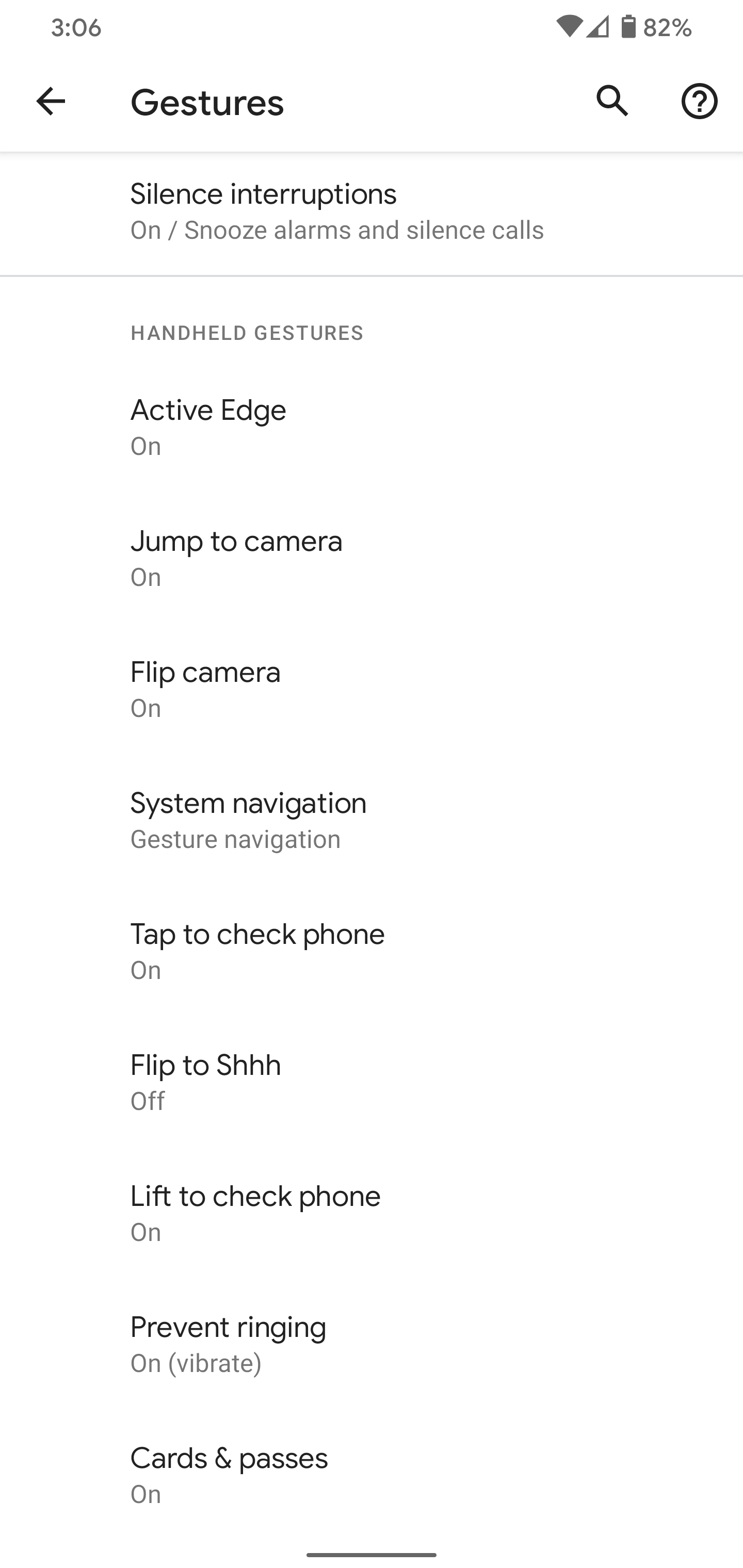Open Tap to check phone

[372, 951]
